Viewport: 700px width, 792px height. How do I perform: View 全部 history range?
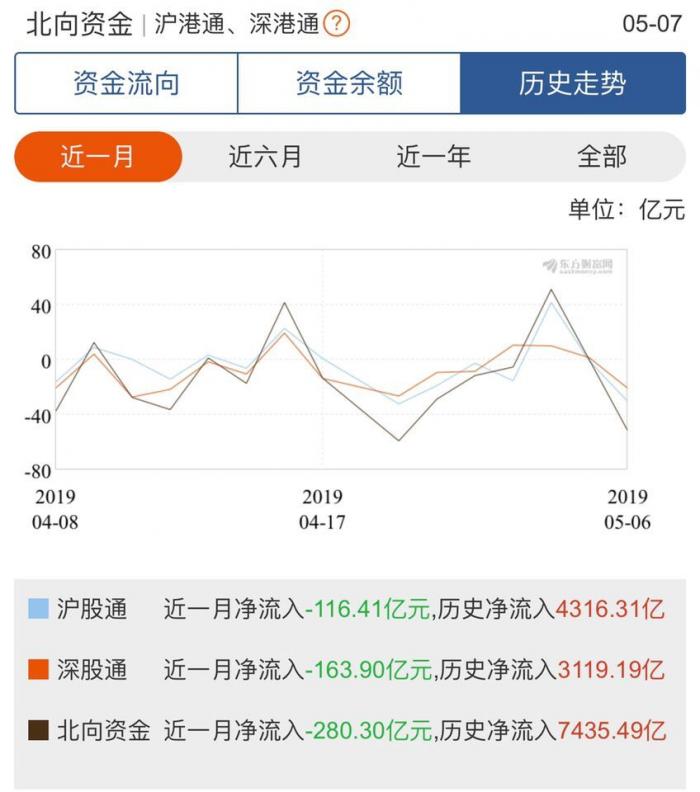[602, 157]
